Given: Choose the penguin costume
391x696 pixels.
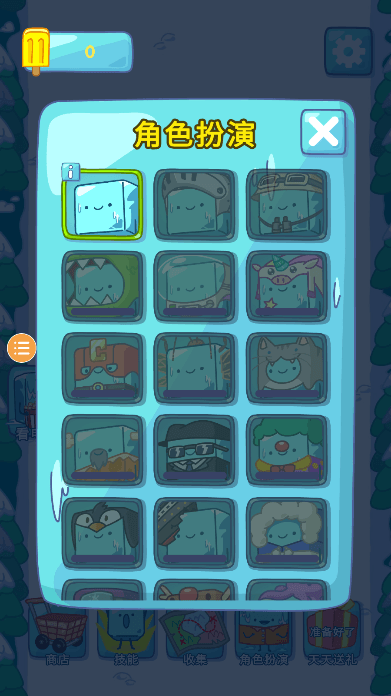Looking at the screenshot, I should tap(103, 533).
